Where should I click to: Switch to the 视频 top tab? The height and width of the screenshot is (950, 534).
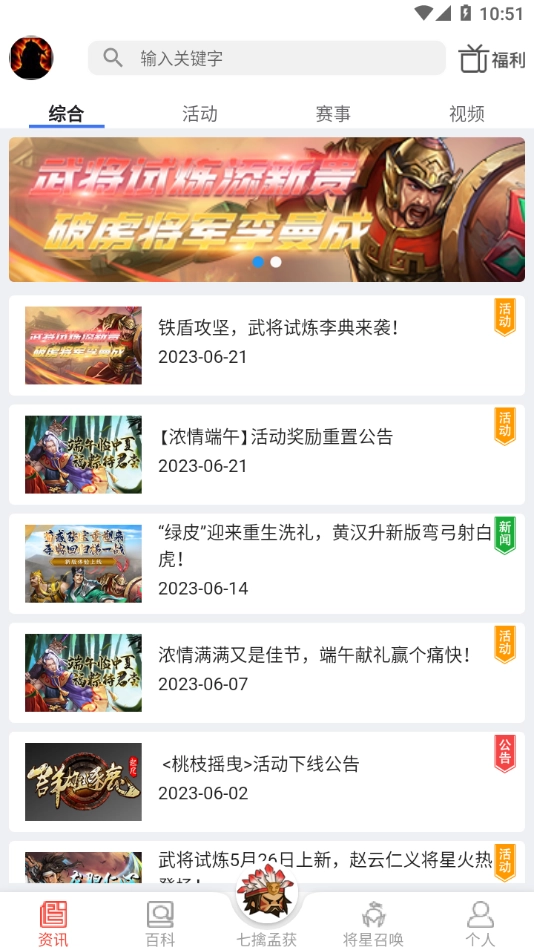click(467, 113)
